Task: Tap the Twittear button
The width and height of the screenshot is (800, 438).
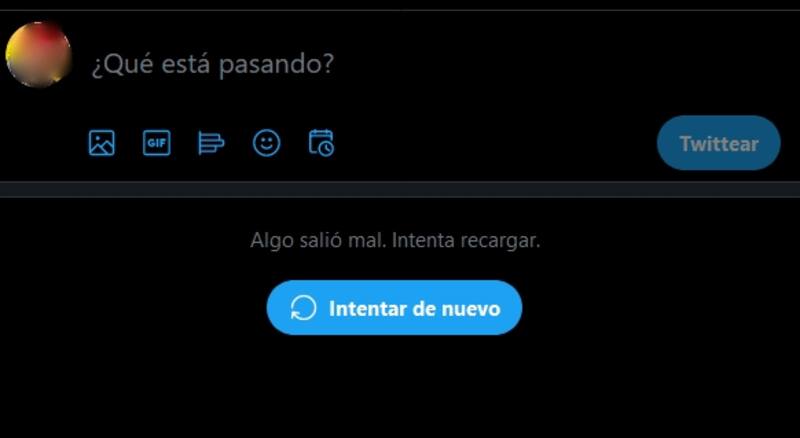Action: click(x=718, y=143)
